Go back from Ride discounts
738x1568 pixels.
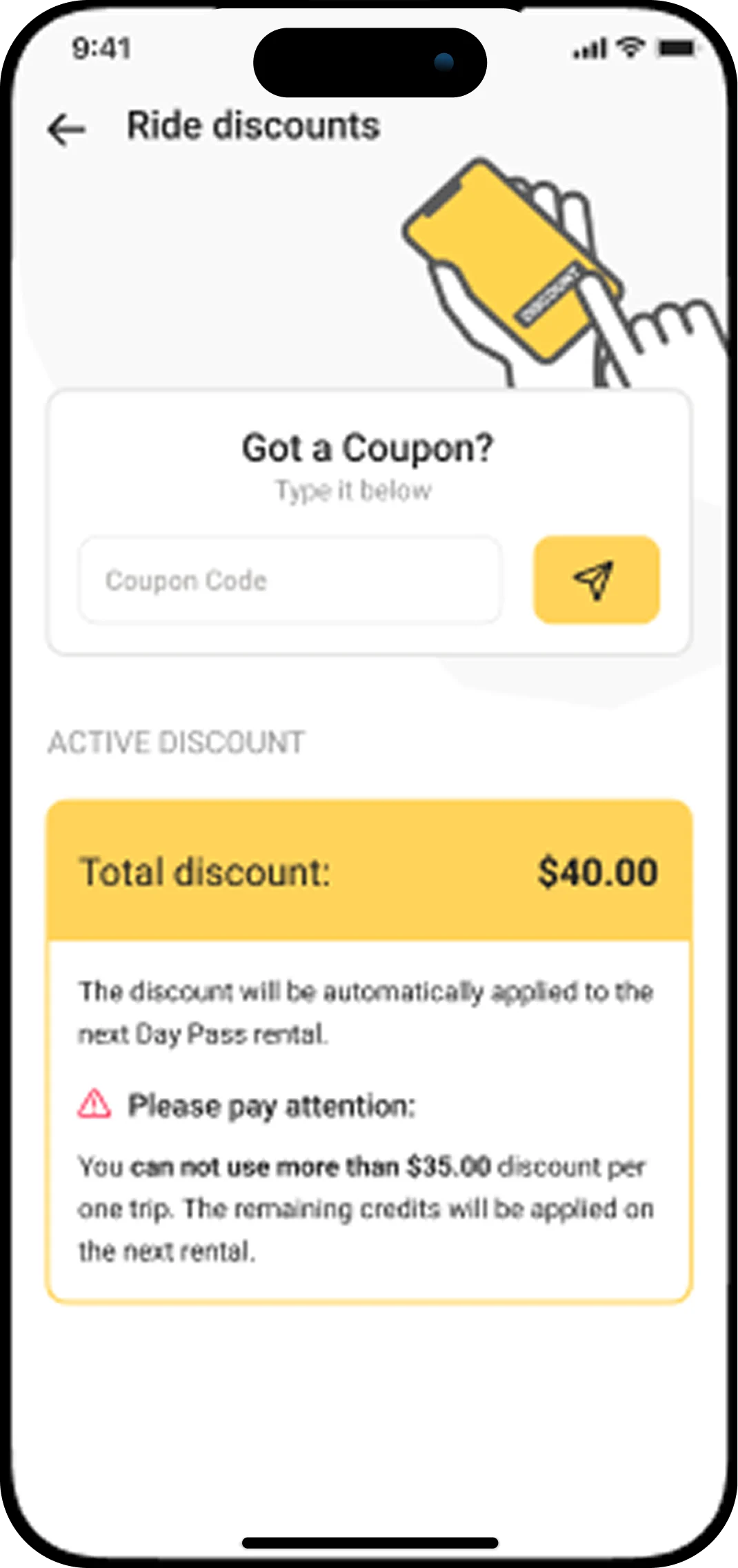point(67,130)
